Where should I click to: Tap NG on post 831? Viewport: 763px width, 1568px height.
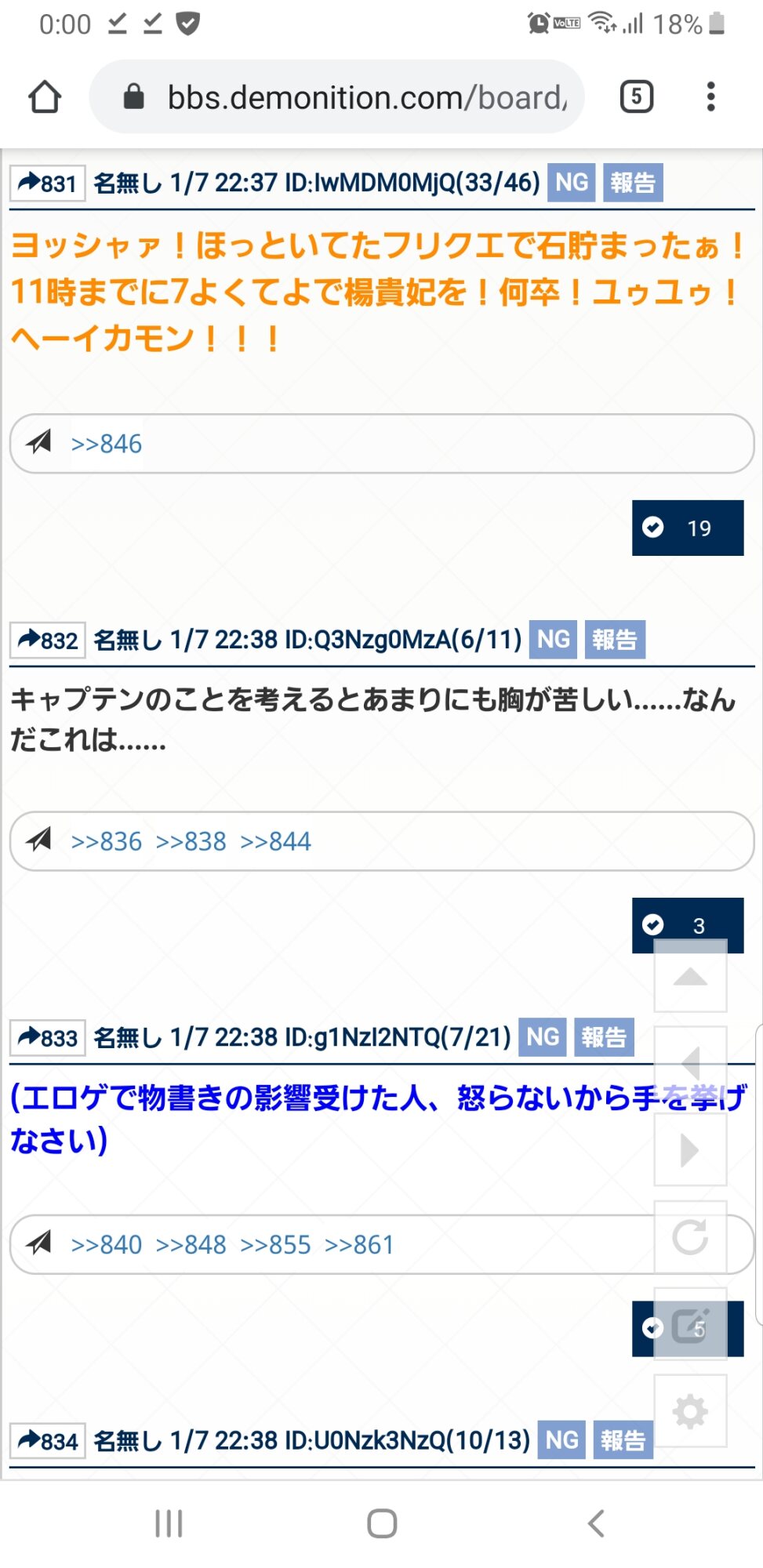tap(571, 183)
